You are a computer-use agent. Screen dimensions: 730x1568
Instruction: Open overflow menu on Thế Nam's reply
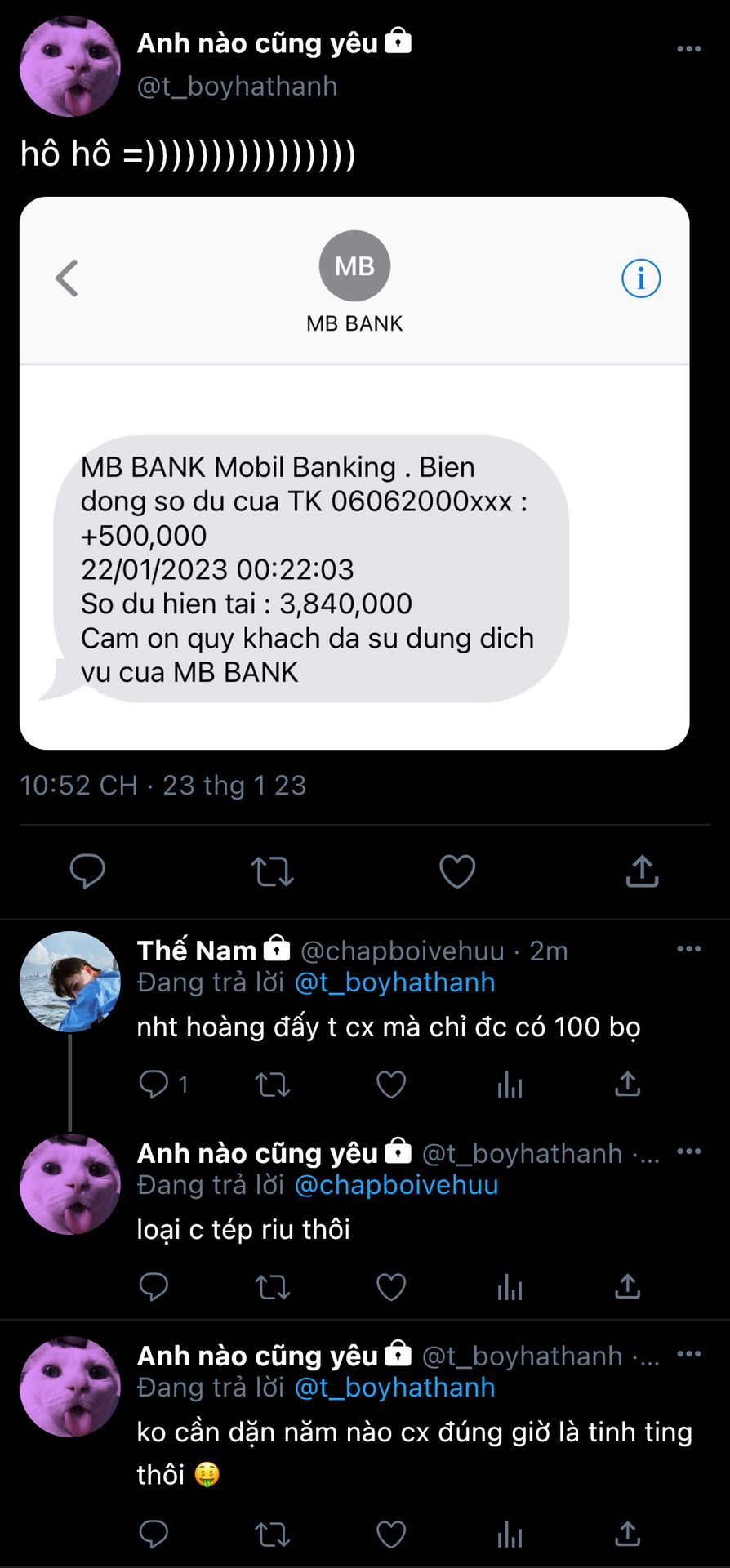click(688, 949)
